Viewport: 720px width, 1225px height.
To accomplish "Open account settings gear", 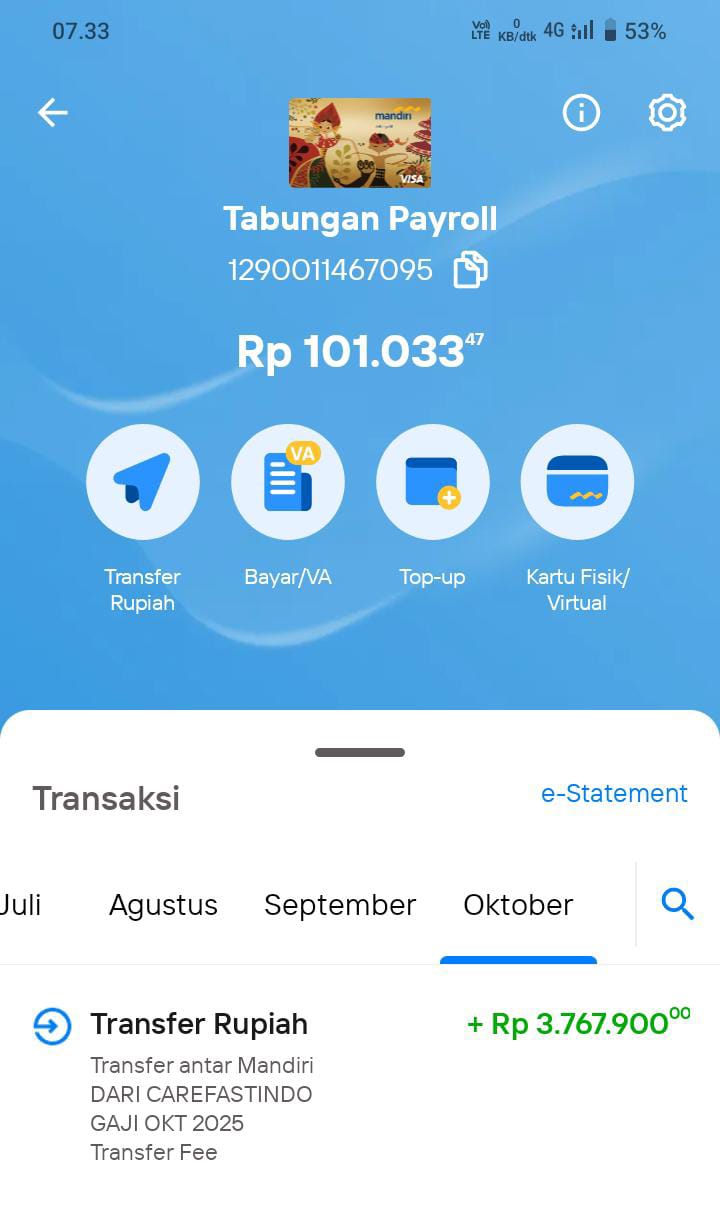I will 667,113.
